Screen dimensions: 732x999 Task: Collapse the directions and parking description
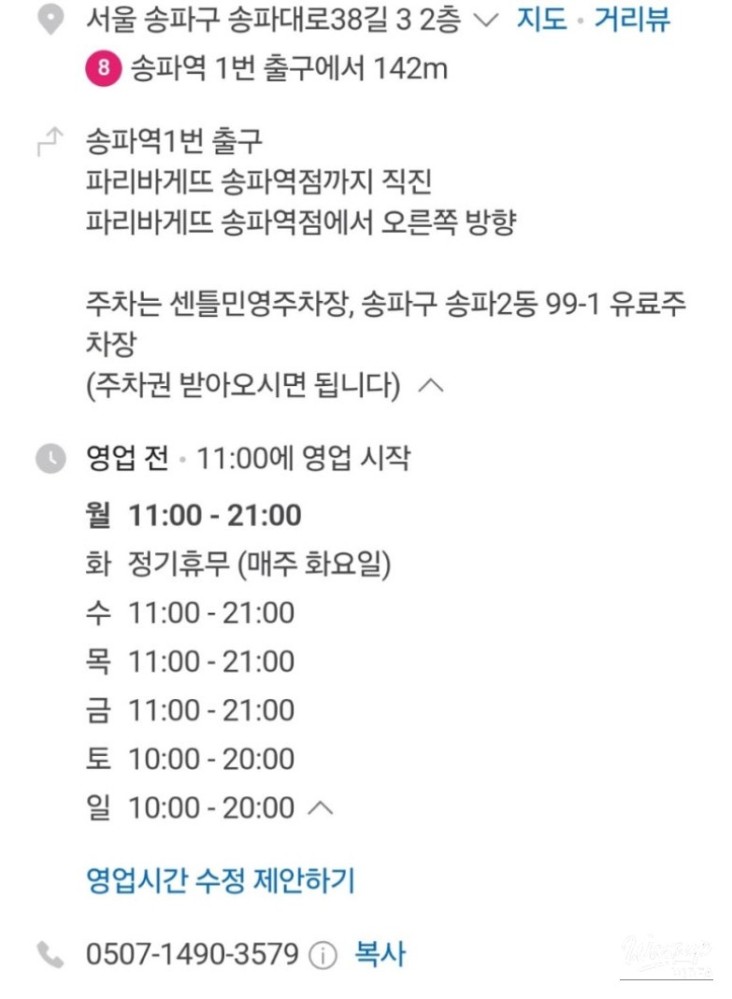(x=430, y=385)
